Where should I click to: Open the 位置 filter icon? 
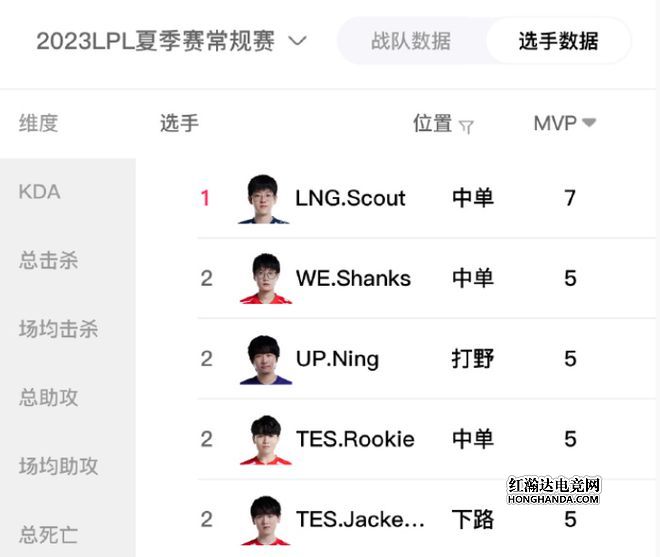point(466,126)
